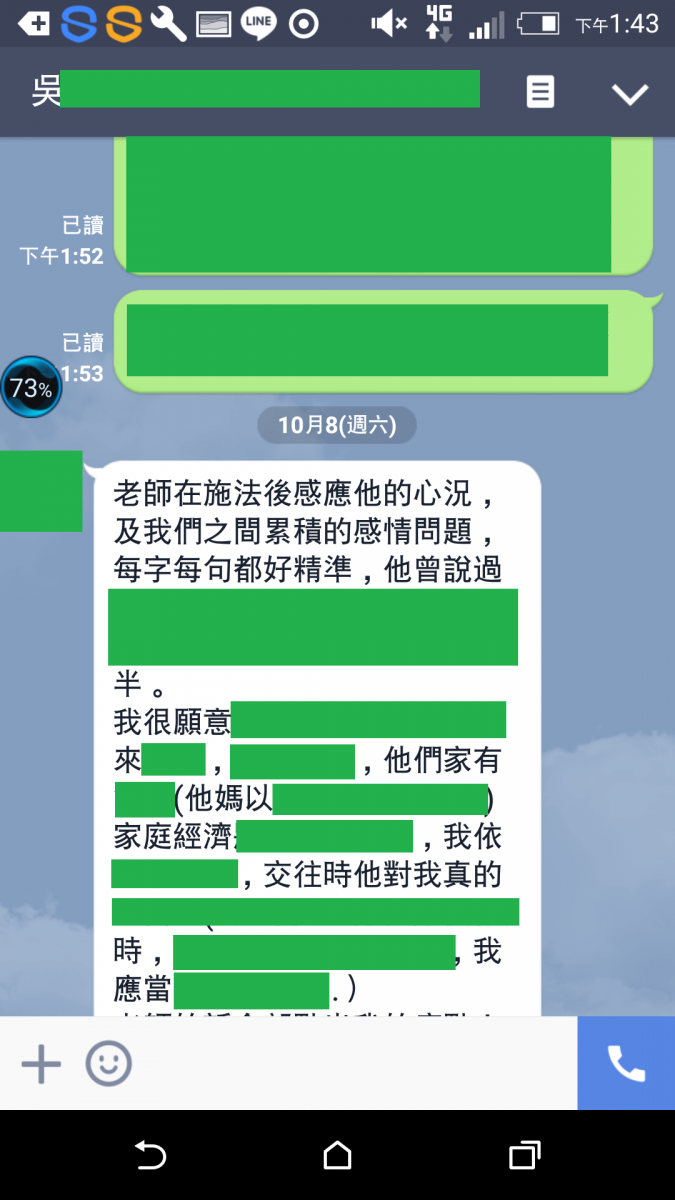Tap the message text input field
The image size is (675, 1200).
350,1064
